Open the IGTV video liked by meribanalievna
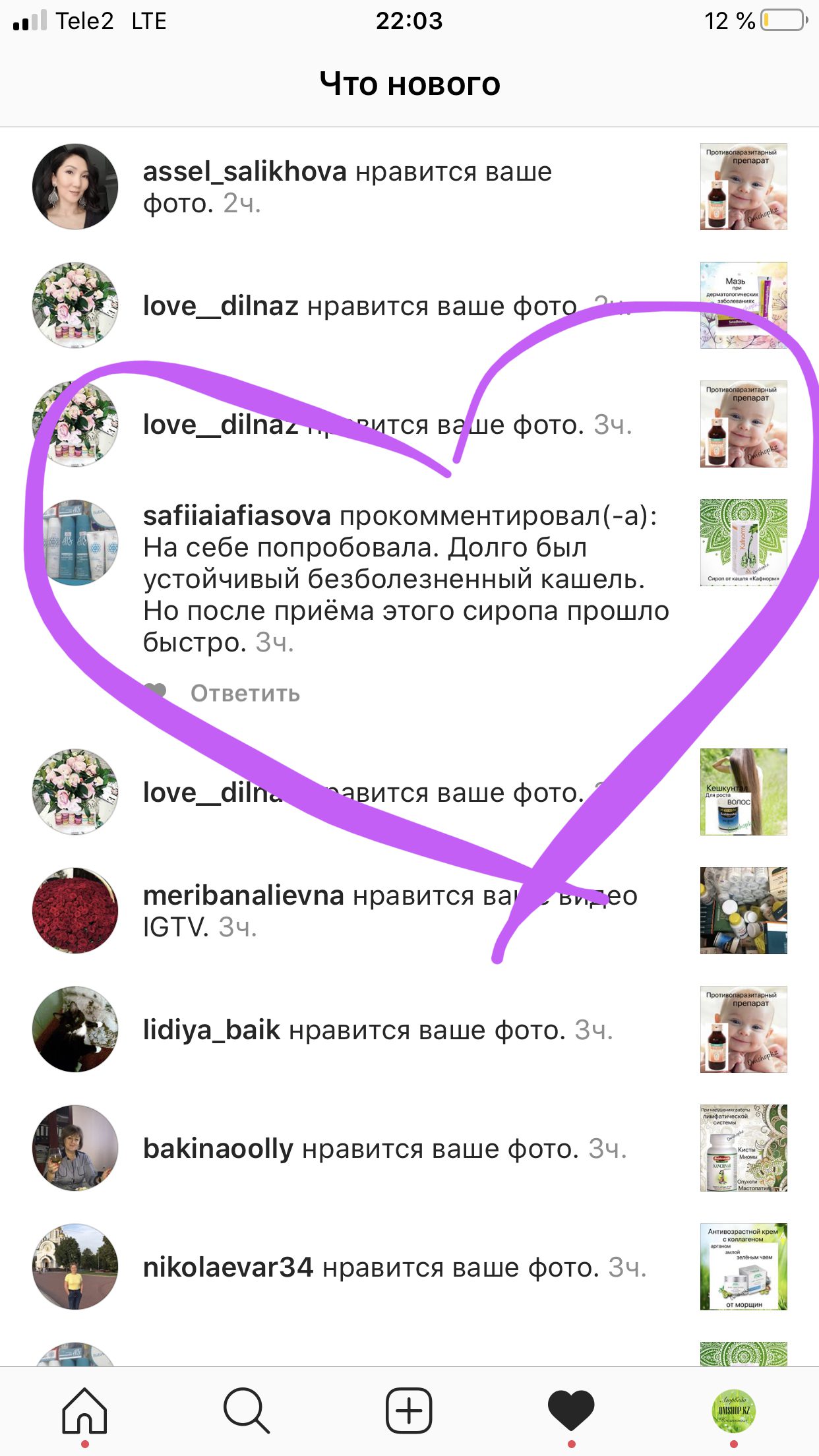 [x=743, y=911]
